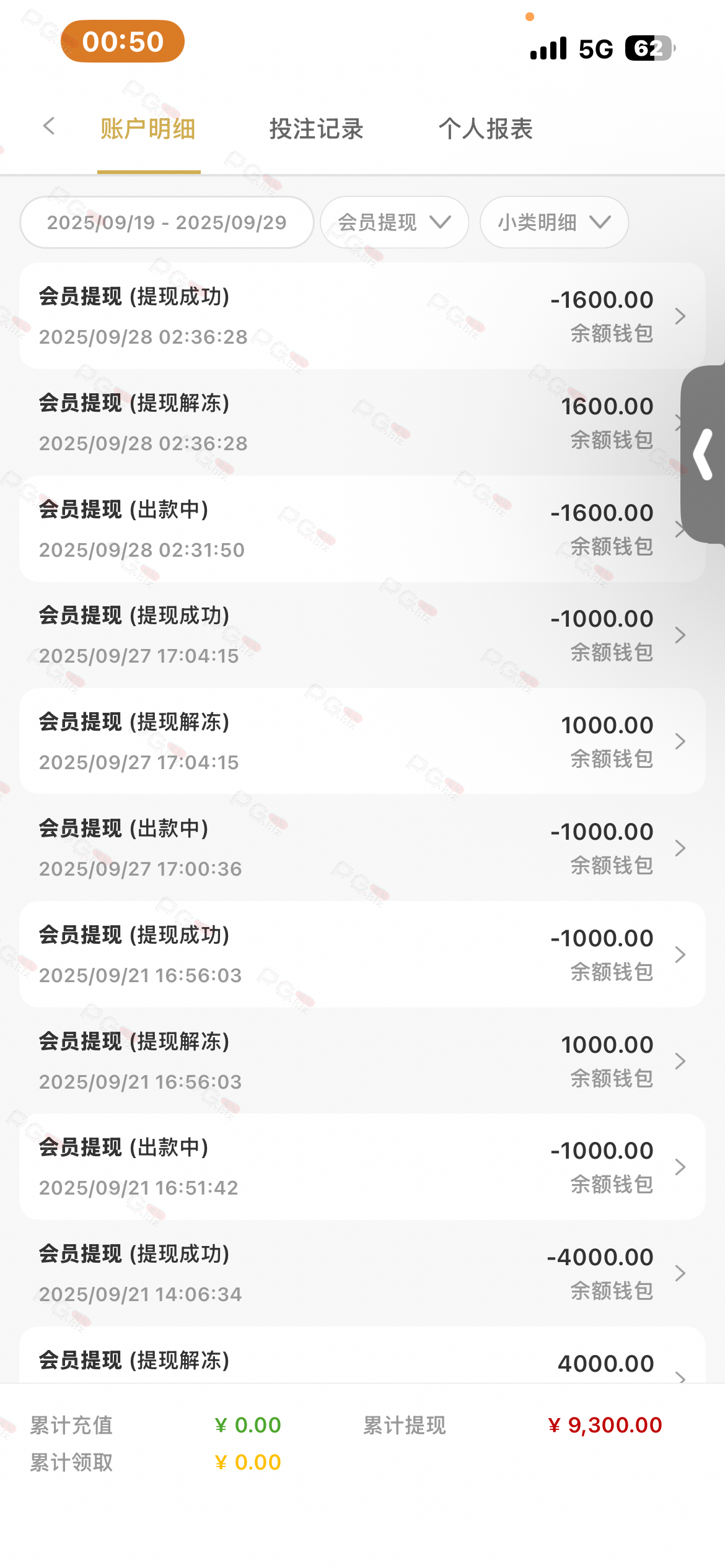Expand the 会员提现 type dropdown
The width and height of the screenshot is (725, 1568).
pos(394,222)
